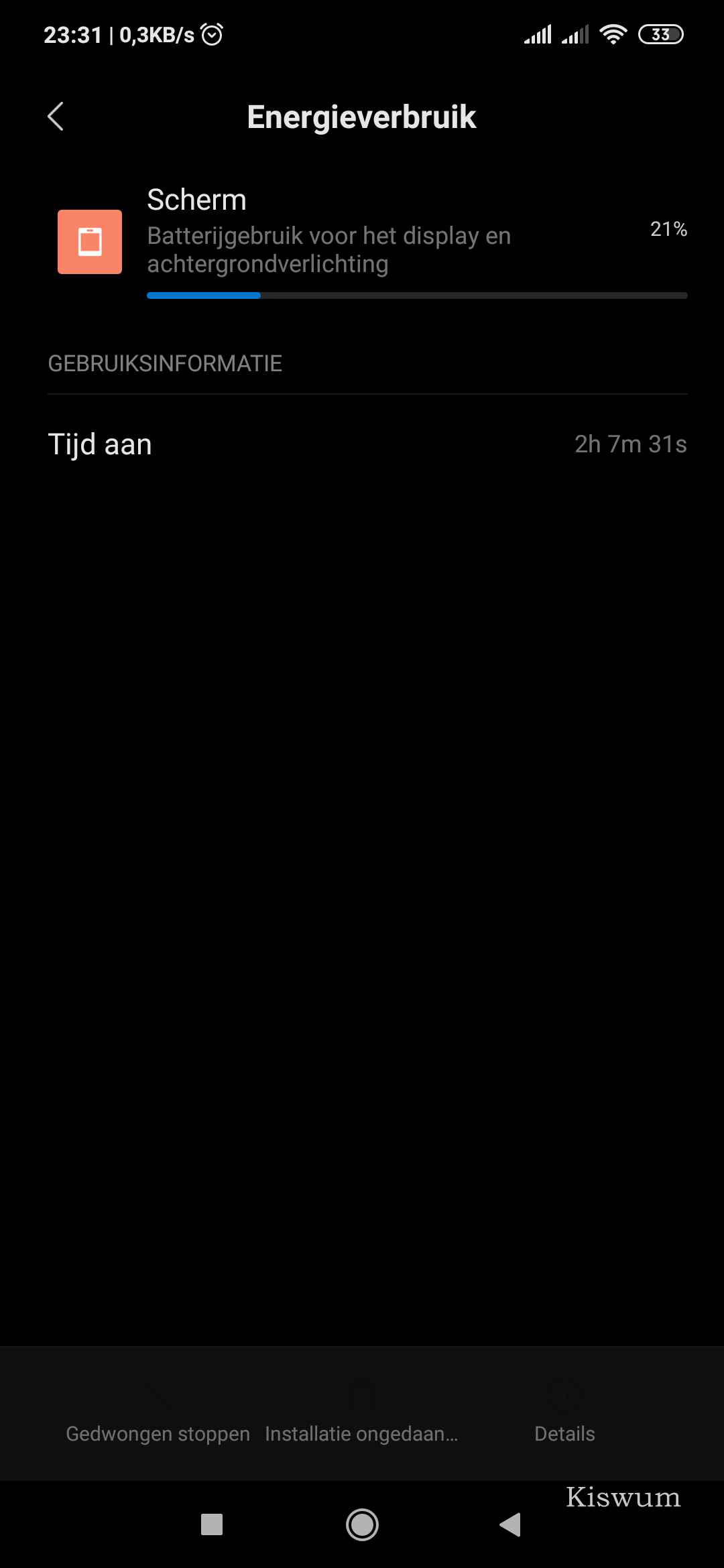Image resolution: width=724 pixels, height=1568 pixels.
Task: Open recent apps via square button
Action: click(x=212, y=1524)
